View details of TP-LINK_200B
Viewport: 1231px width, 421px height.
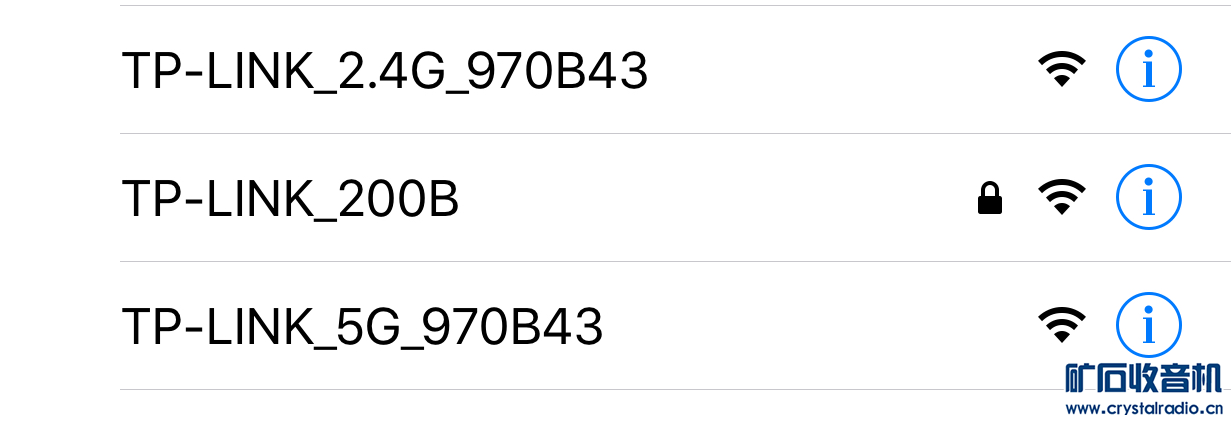(1148, 198)
